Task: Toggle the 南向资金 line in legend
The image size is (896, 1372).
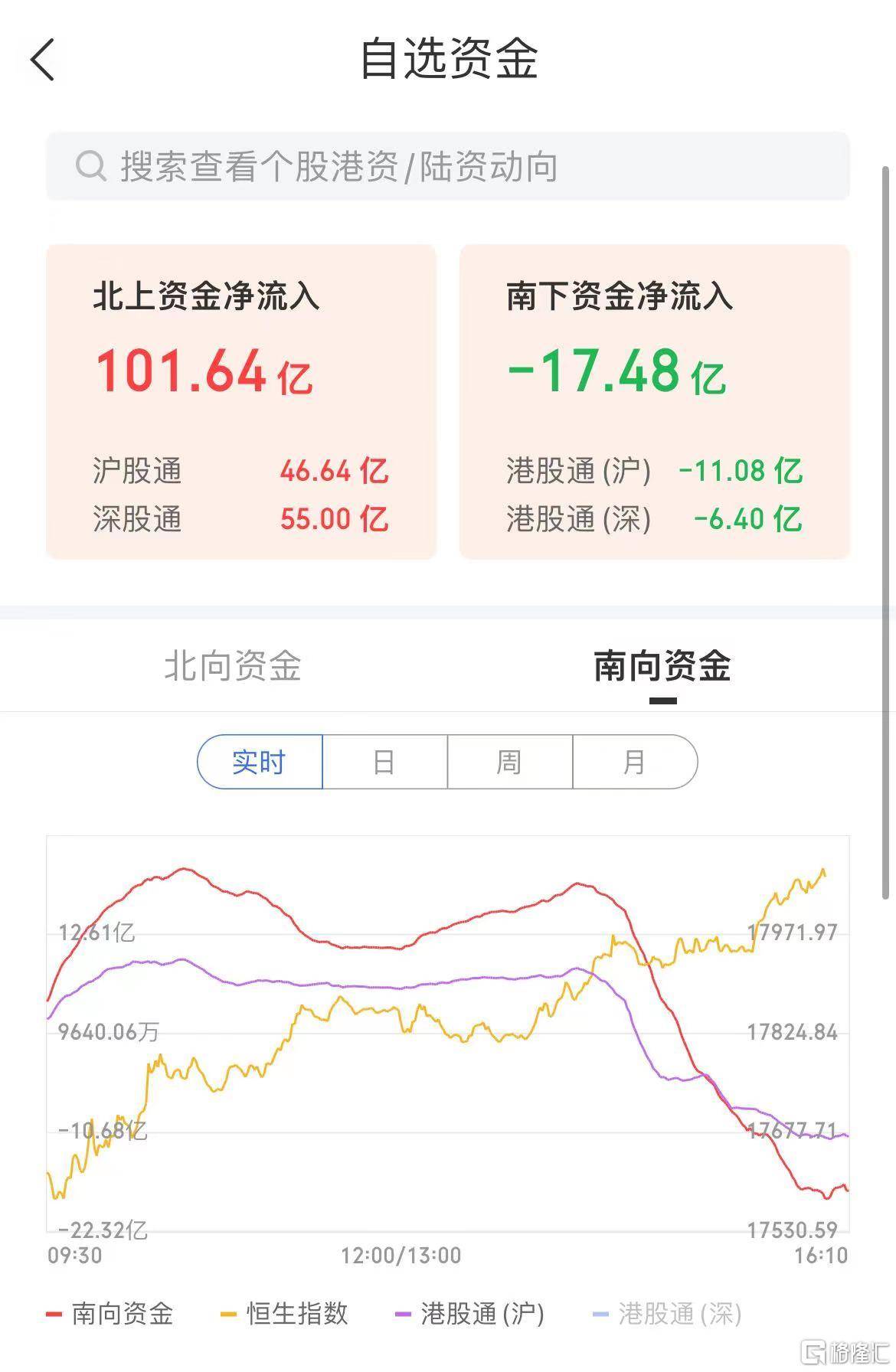Action: (x=110, y=1314)
